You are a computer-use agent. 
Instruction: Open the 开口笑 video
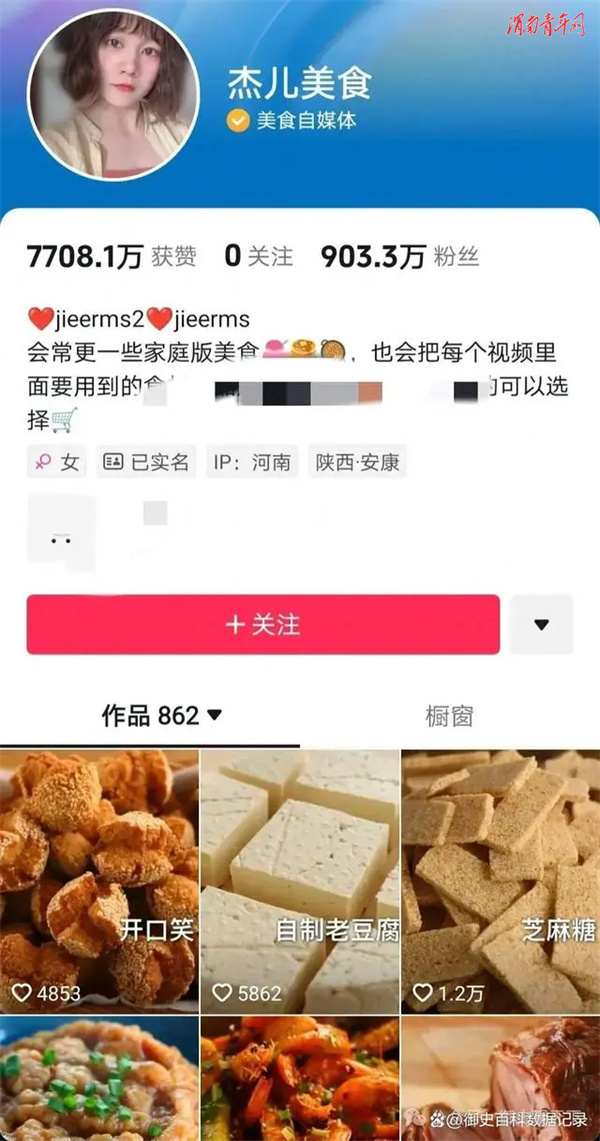coord(99,880)
